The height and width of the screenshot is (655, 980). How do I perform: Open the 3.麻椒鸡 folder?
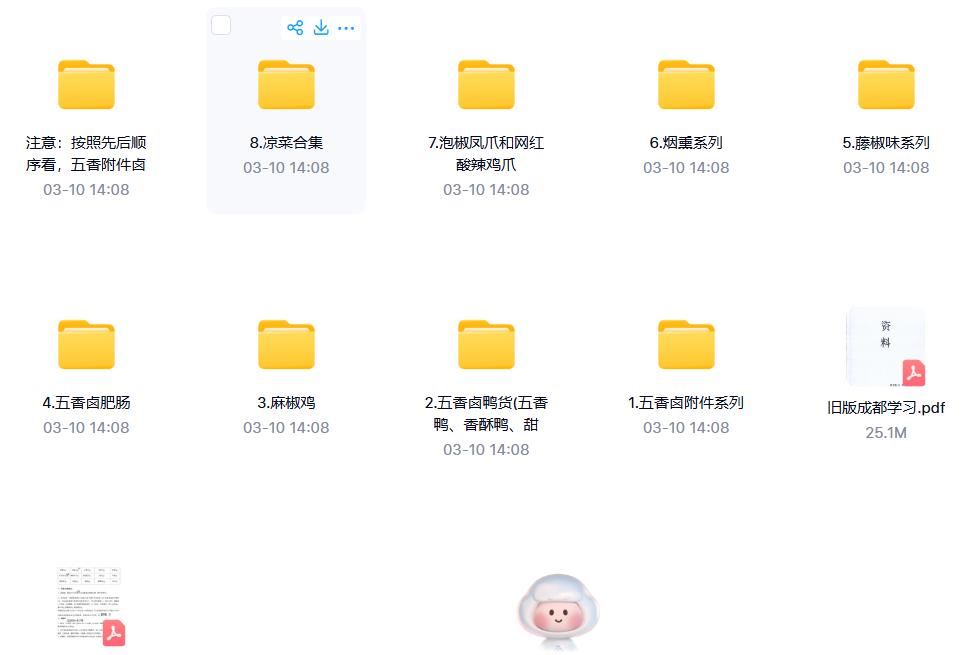point(286,346)
